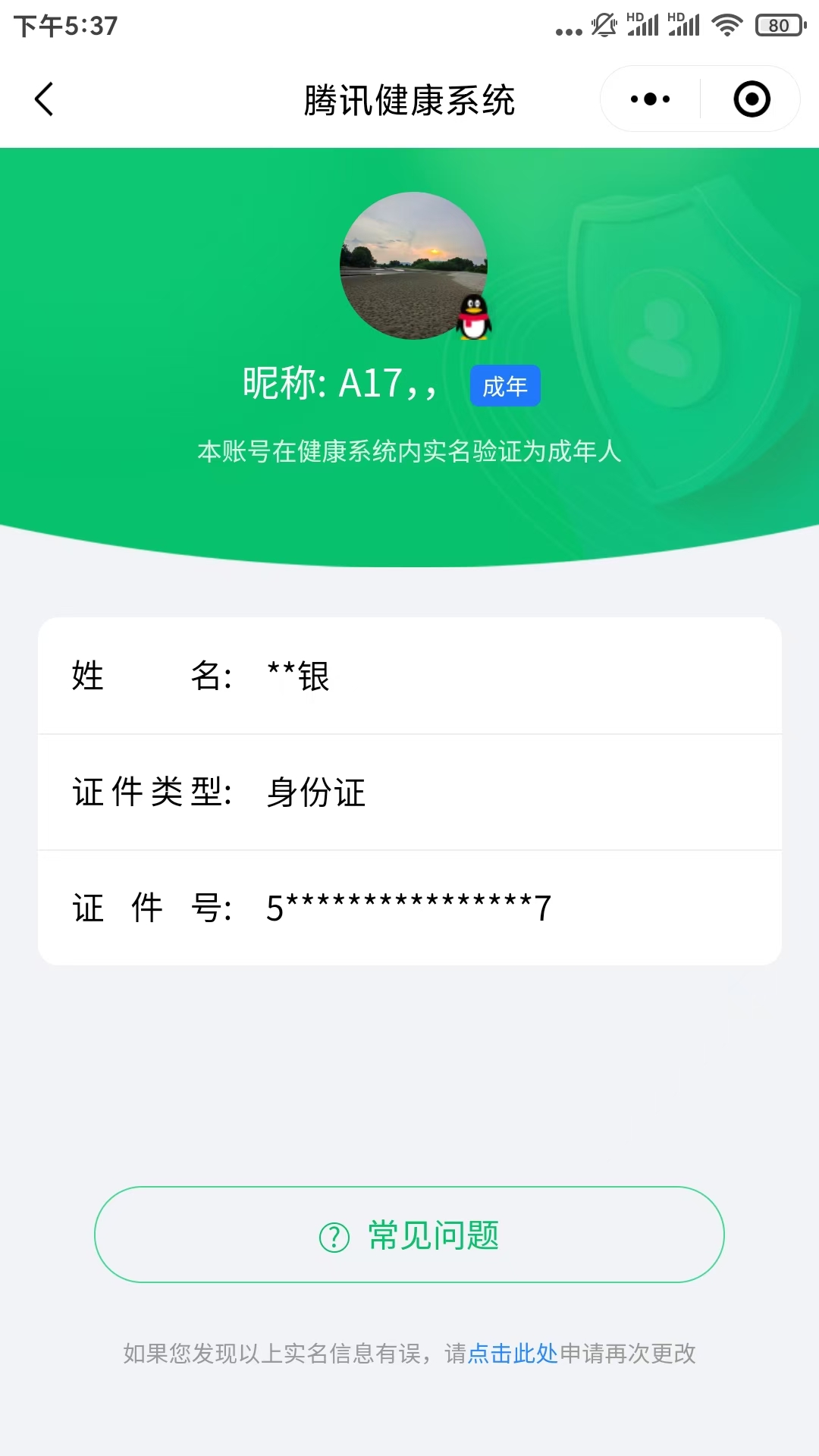Expand the 姓名 information row

tap(409, 677)
